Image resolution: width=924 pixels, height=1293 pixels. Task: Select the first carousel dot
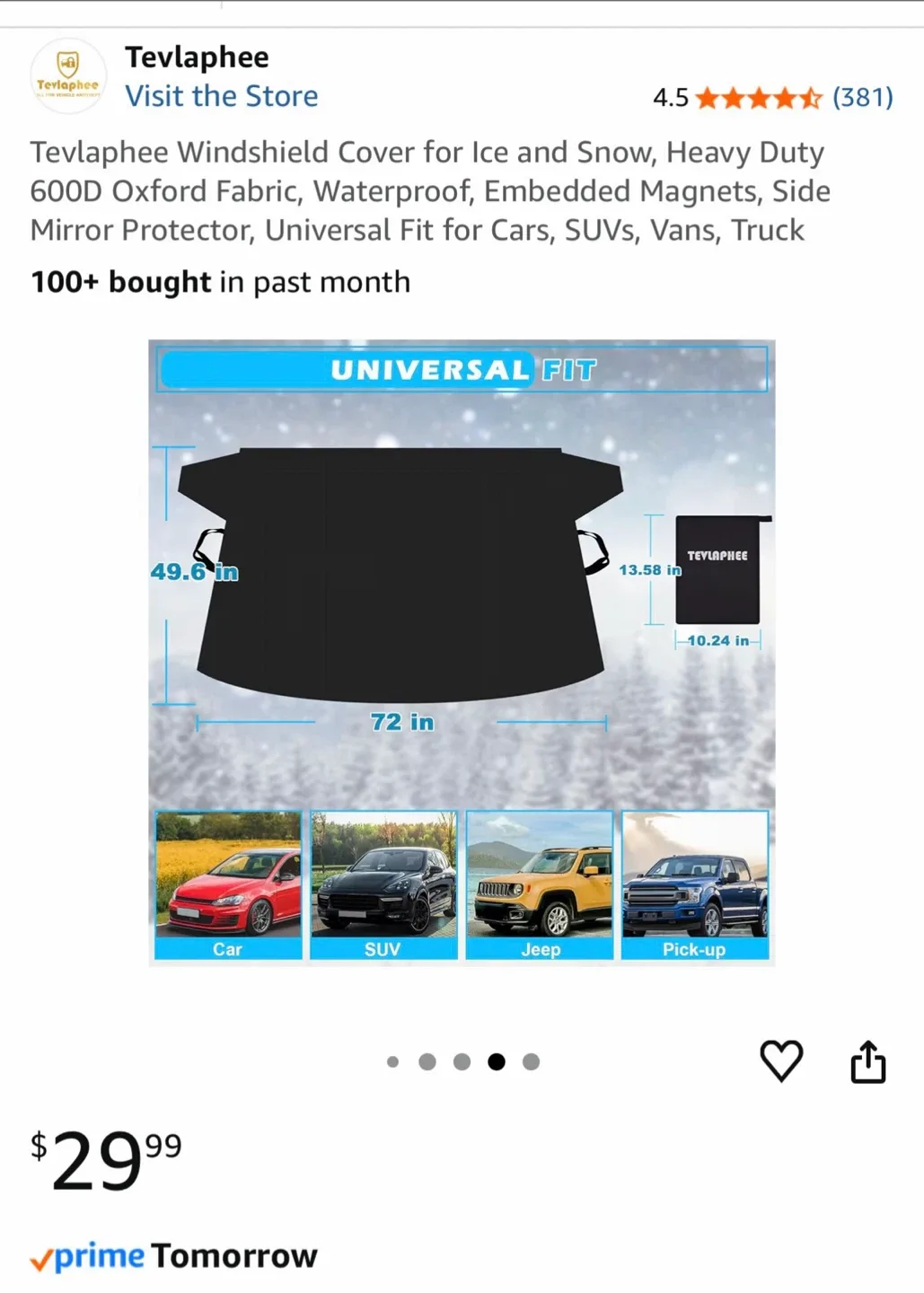393,1061
